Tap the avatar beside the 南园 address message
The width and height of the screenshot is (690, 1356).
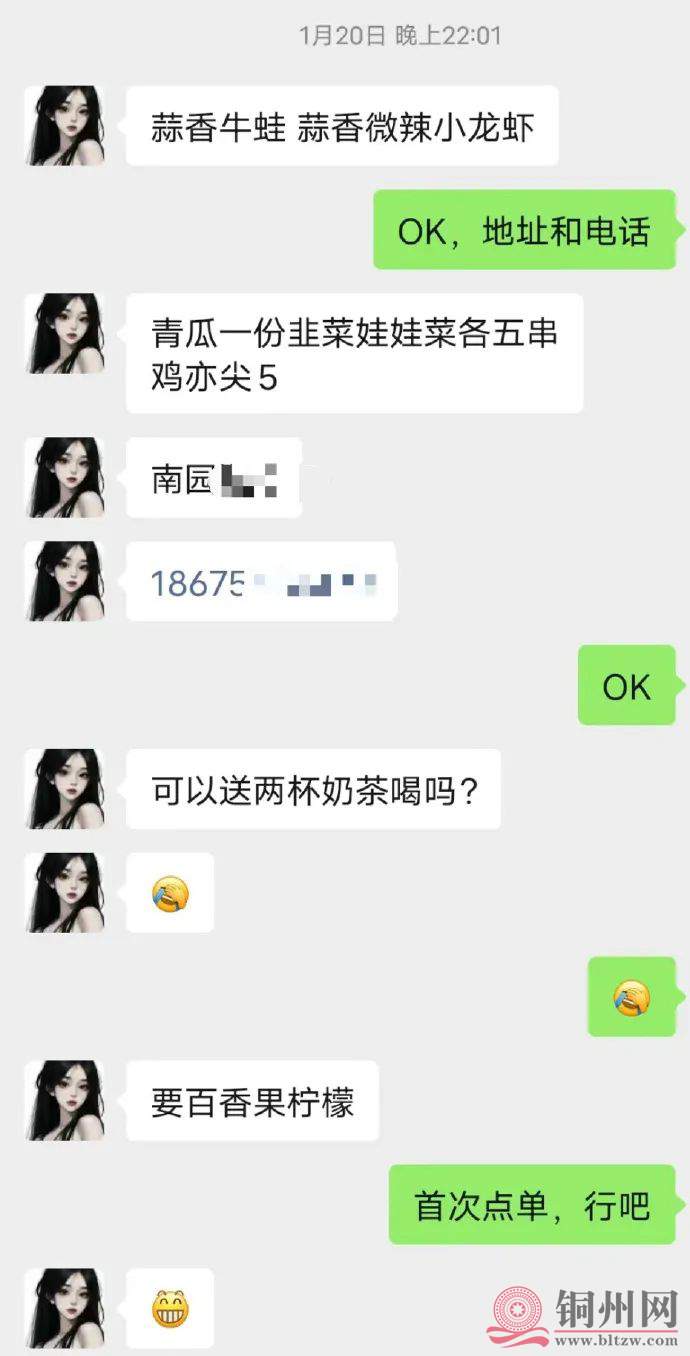point(65,478)
